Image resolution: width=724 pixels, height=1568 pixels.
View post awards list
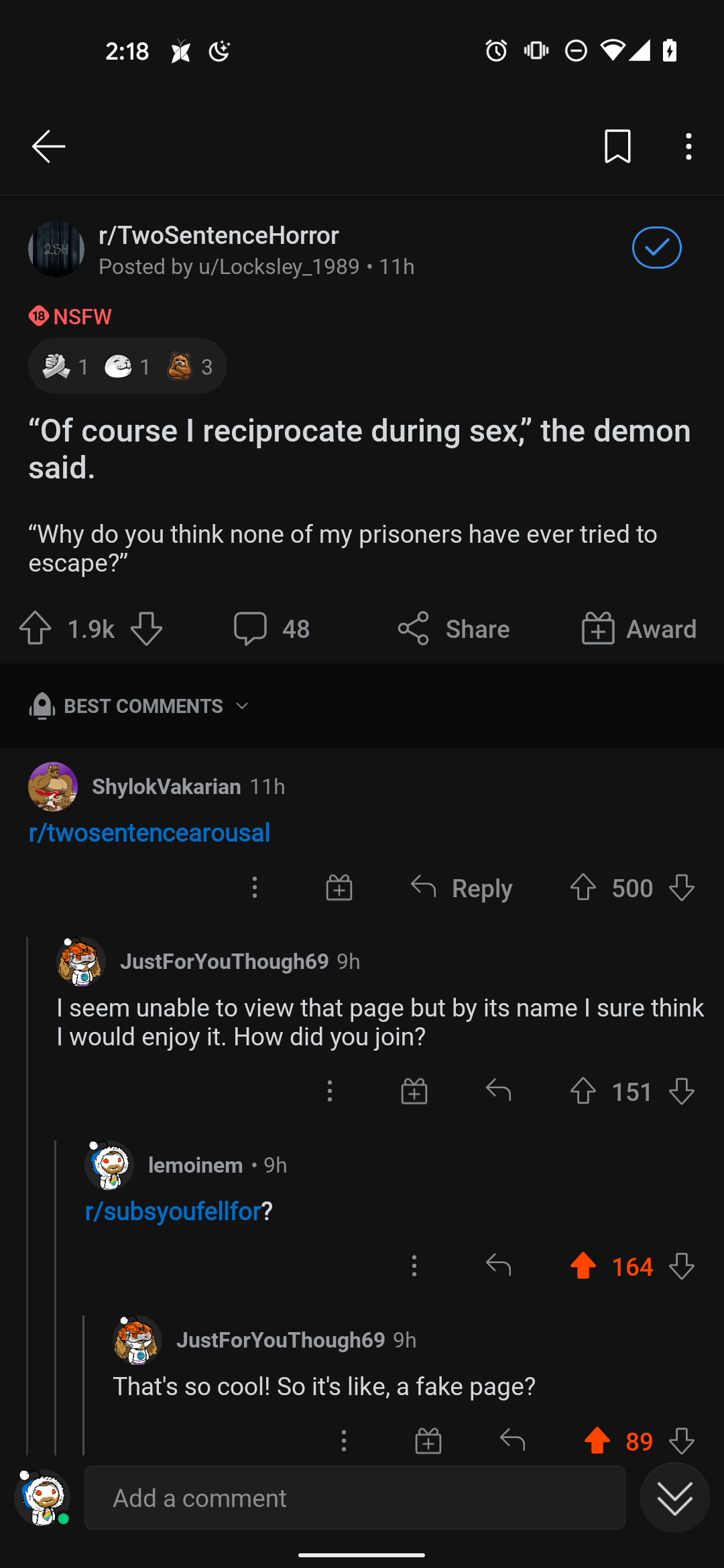tap(127, 367)
